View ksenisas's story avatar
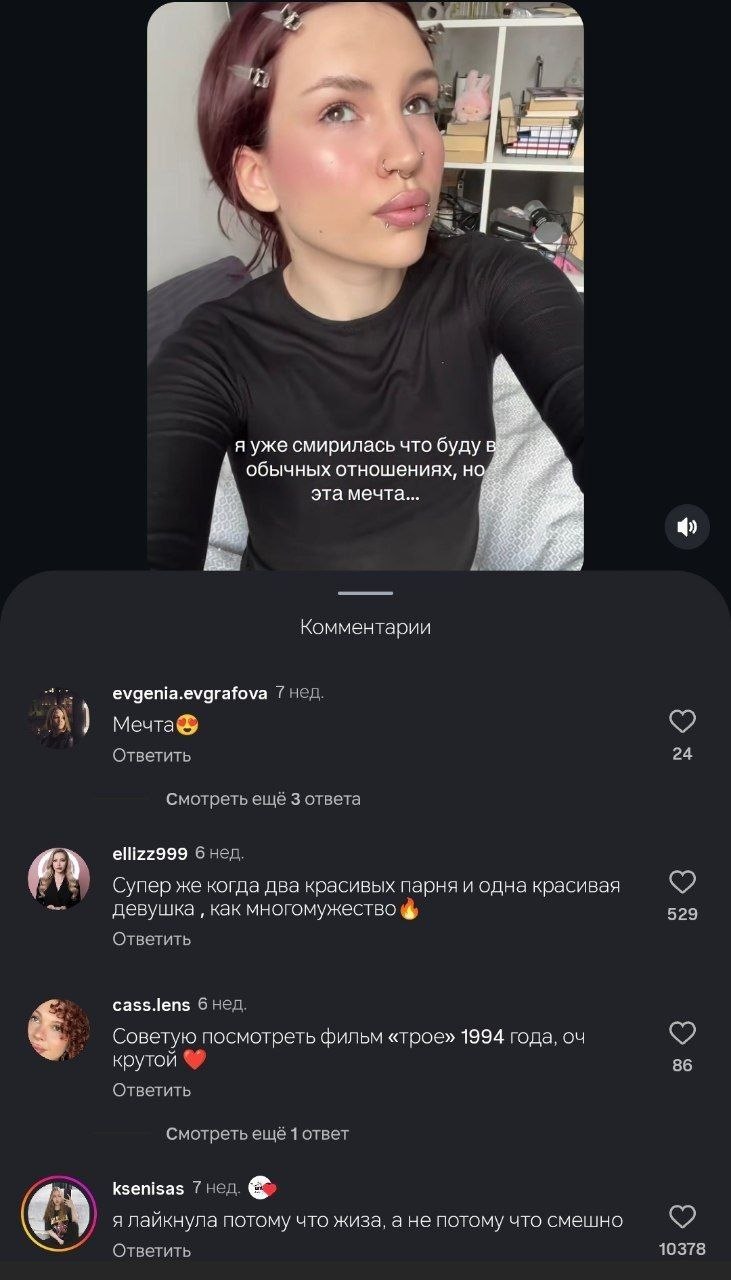 [x=58, y=1214]
